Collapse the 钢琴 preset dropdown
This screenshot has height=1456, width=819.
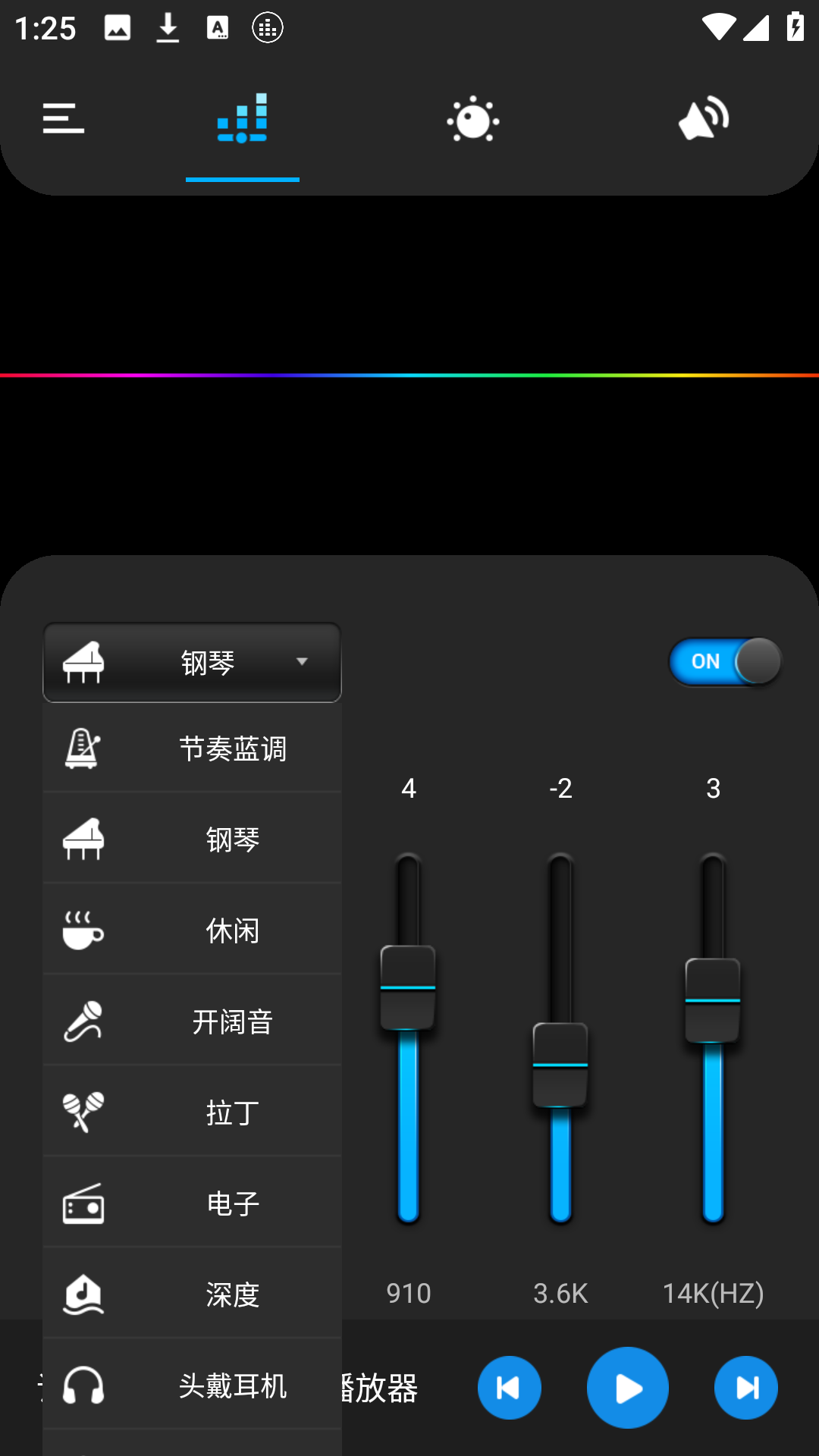tap(192, 662)
